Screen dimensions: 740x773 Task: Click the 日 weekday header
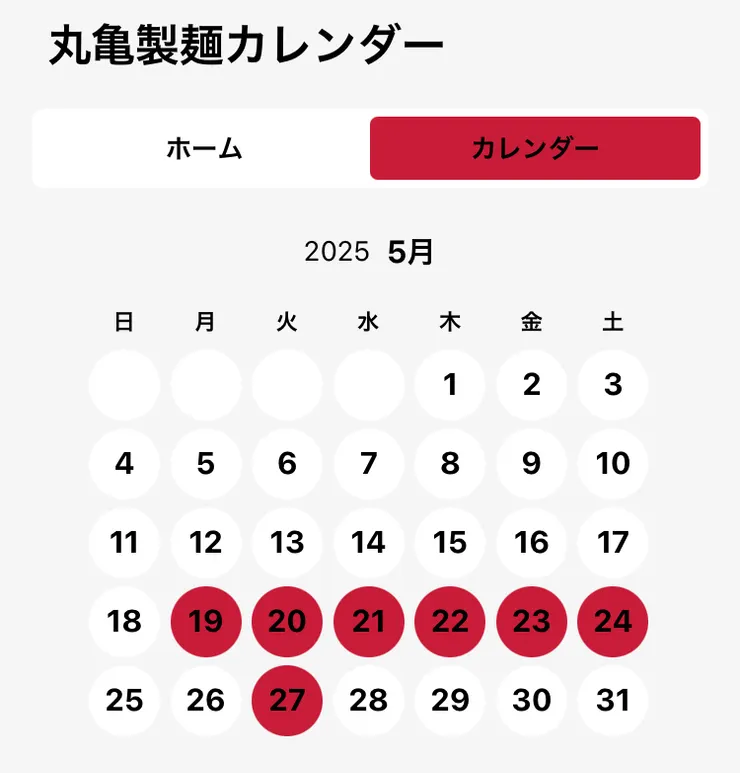(x=123, y=322)
